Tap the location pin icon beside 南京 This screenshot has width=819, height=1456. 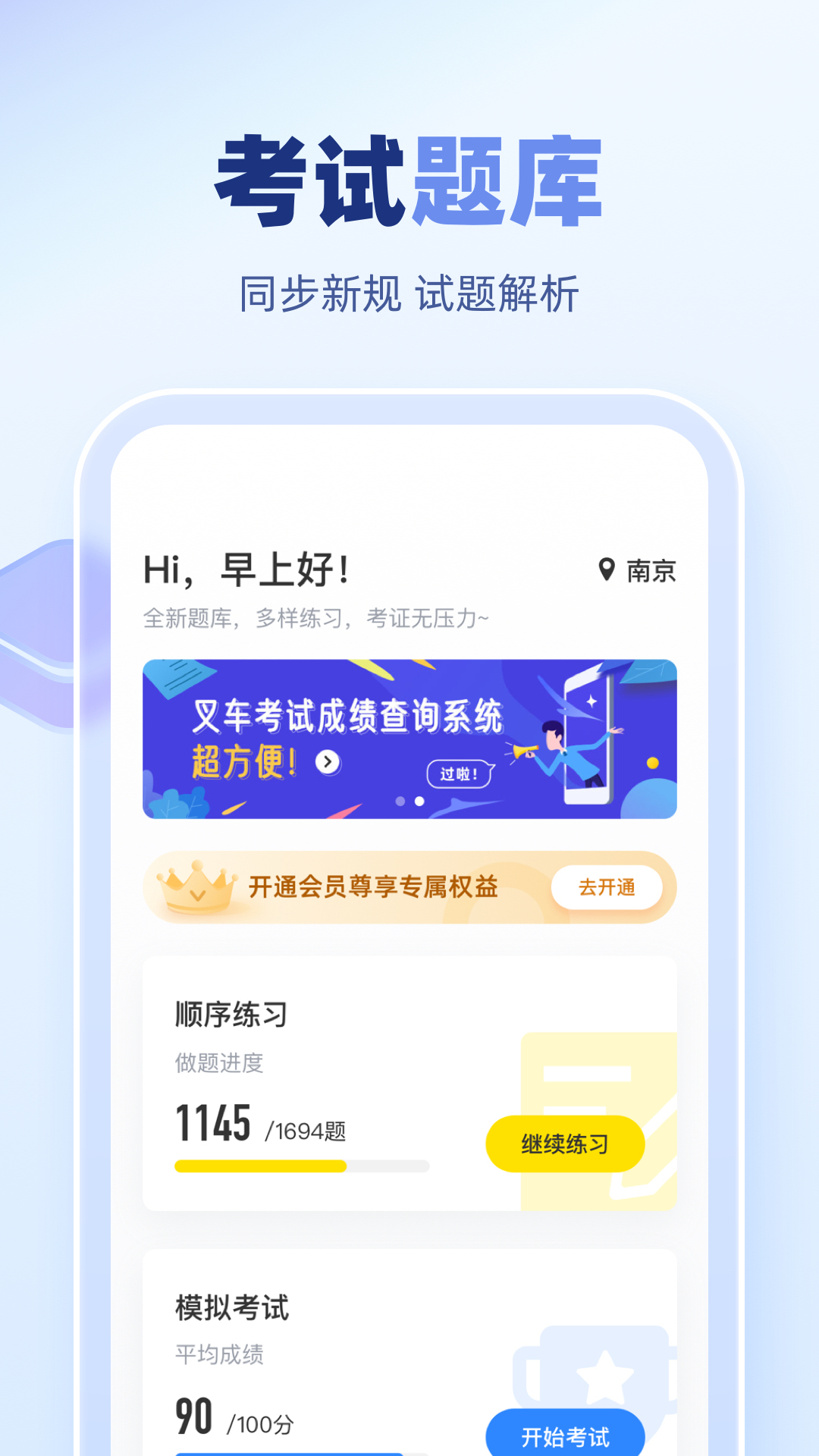[x=606, y=570]
